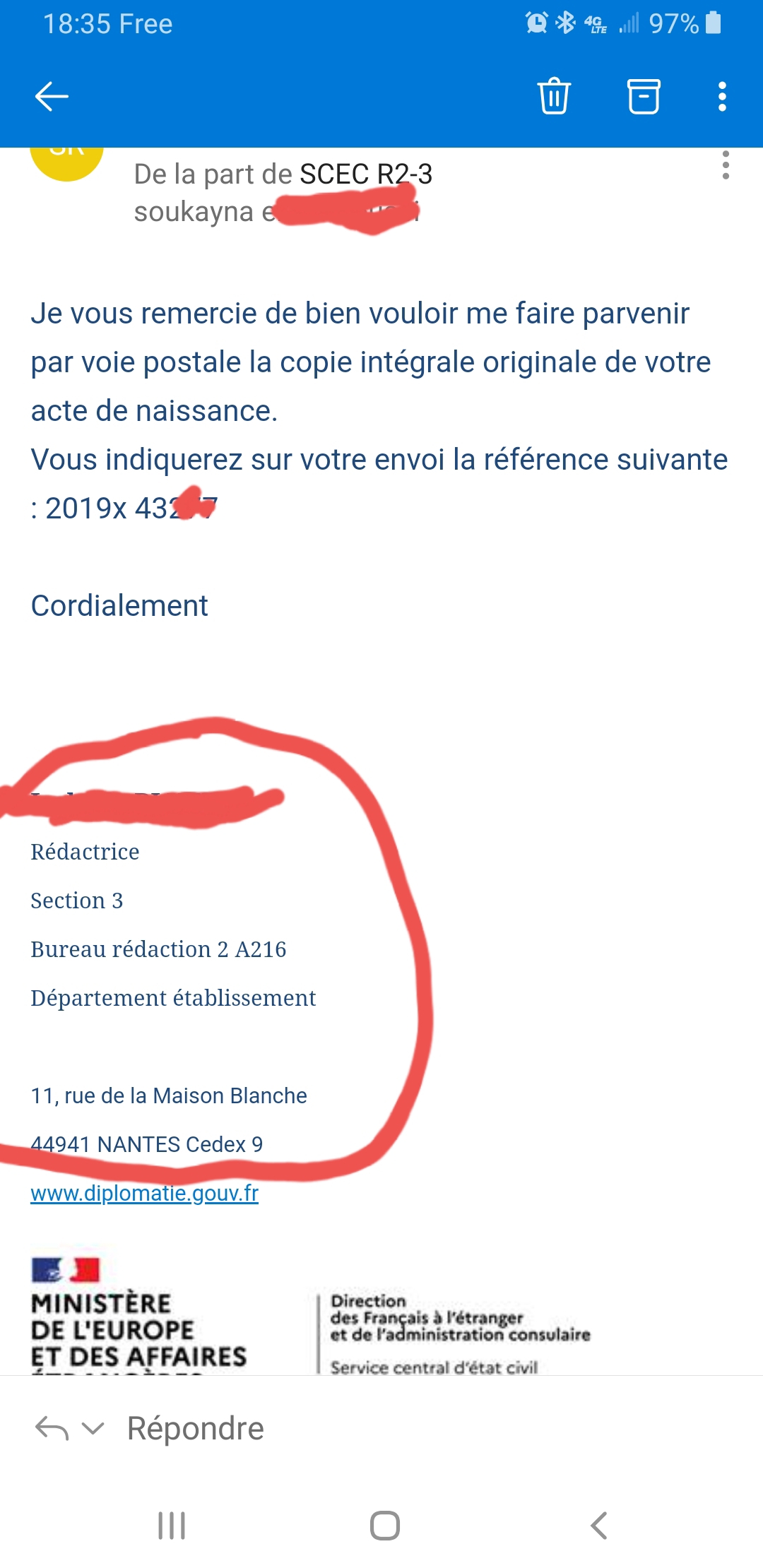Open the message options beside the sender
763x1568 pixels.
(726, 165)
